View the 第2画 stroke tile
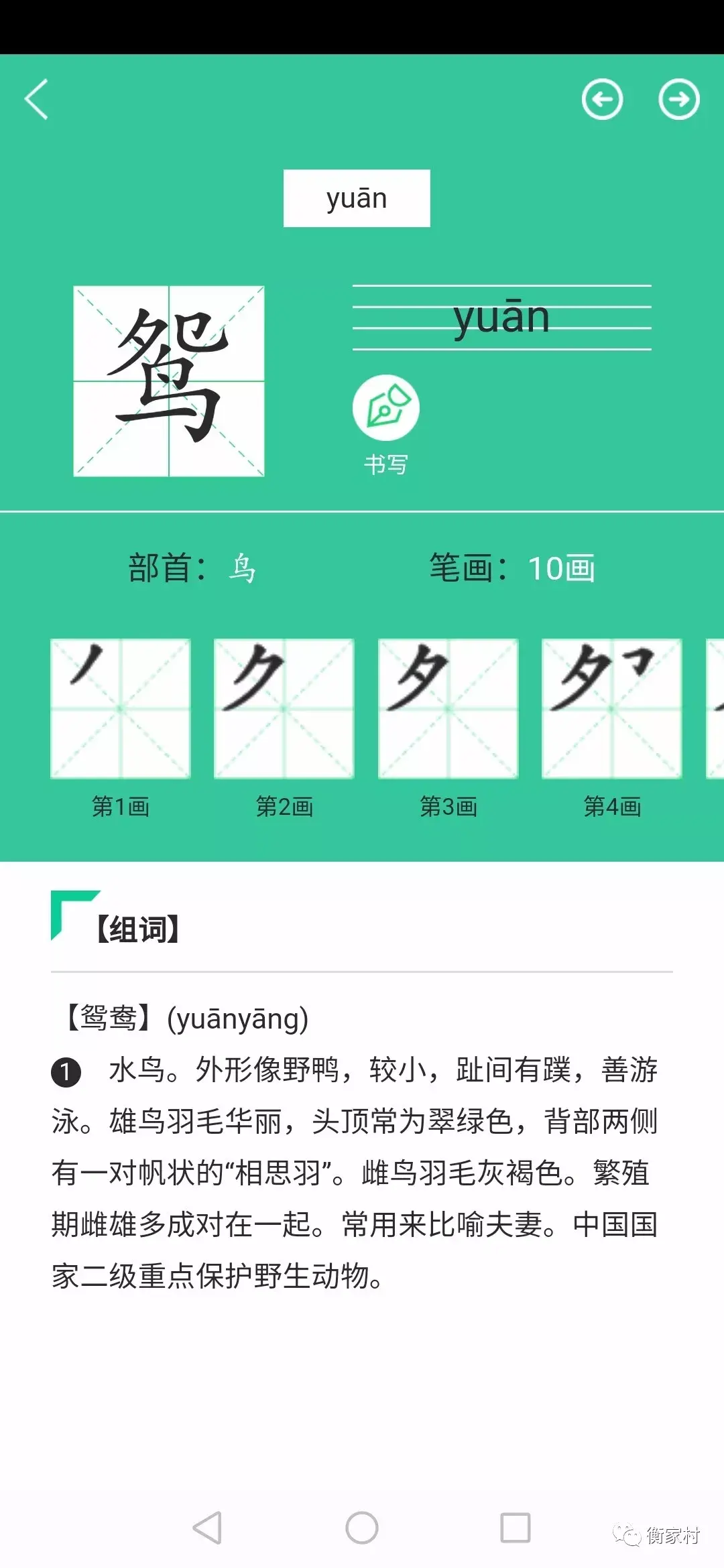The height and width of the screenshot is (1568, 724). [284, 709]
